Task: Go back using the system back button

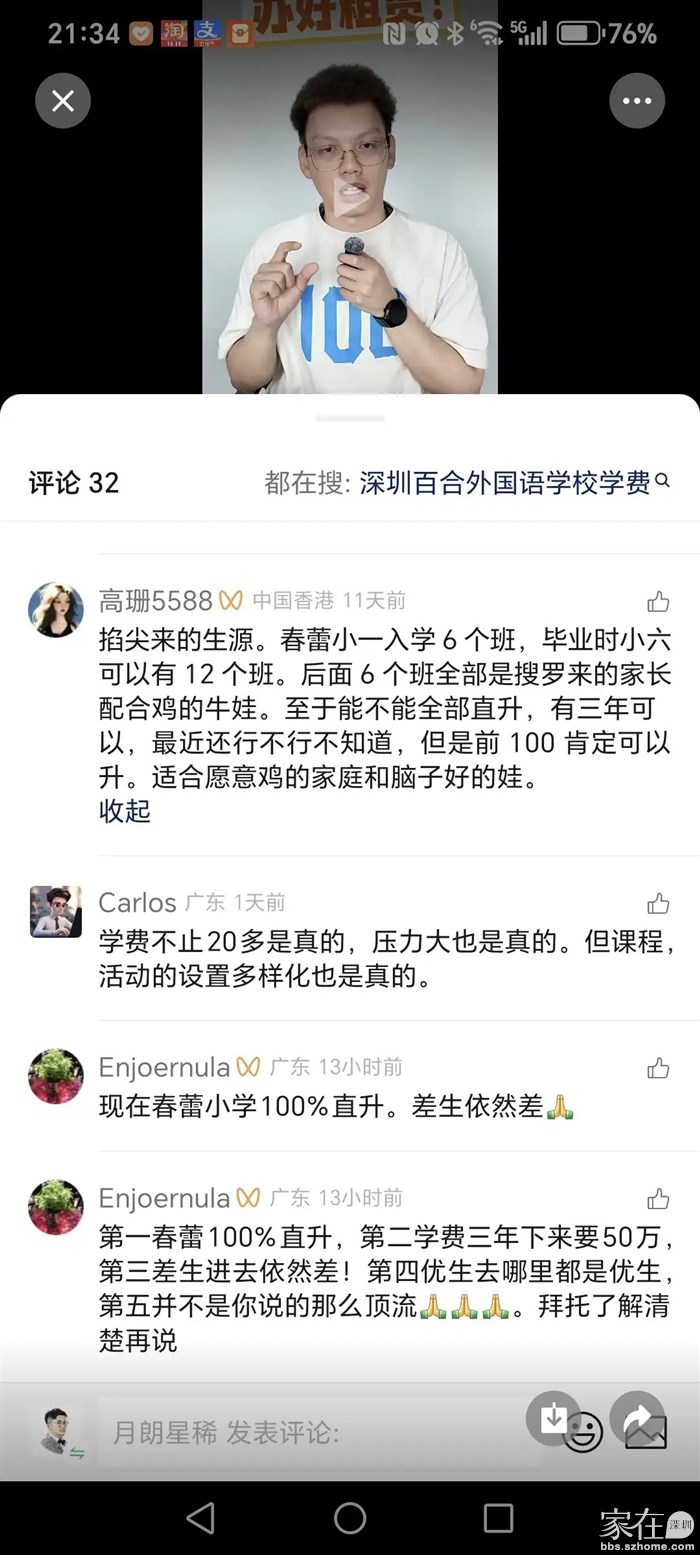Action: tap(201, 1517)
